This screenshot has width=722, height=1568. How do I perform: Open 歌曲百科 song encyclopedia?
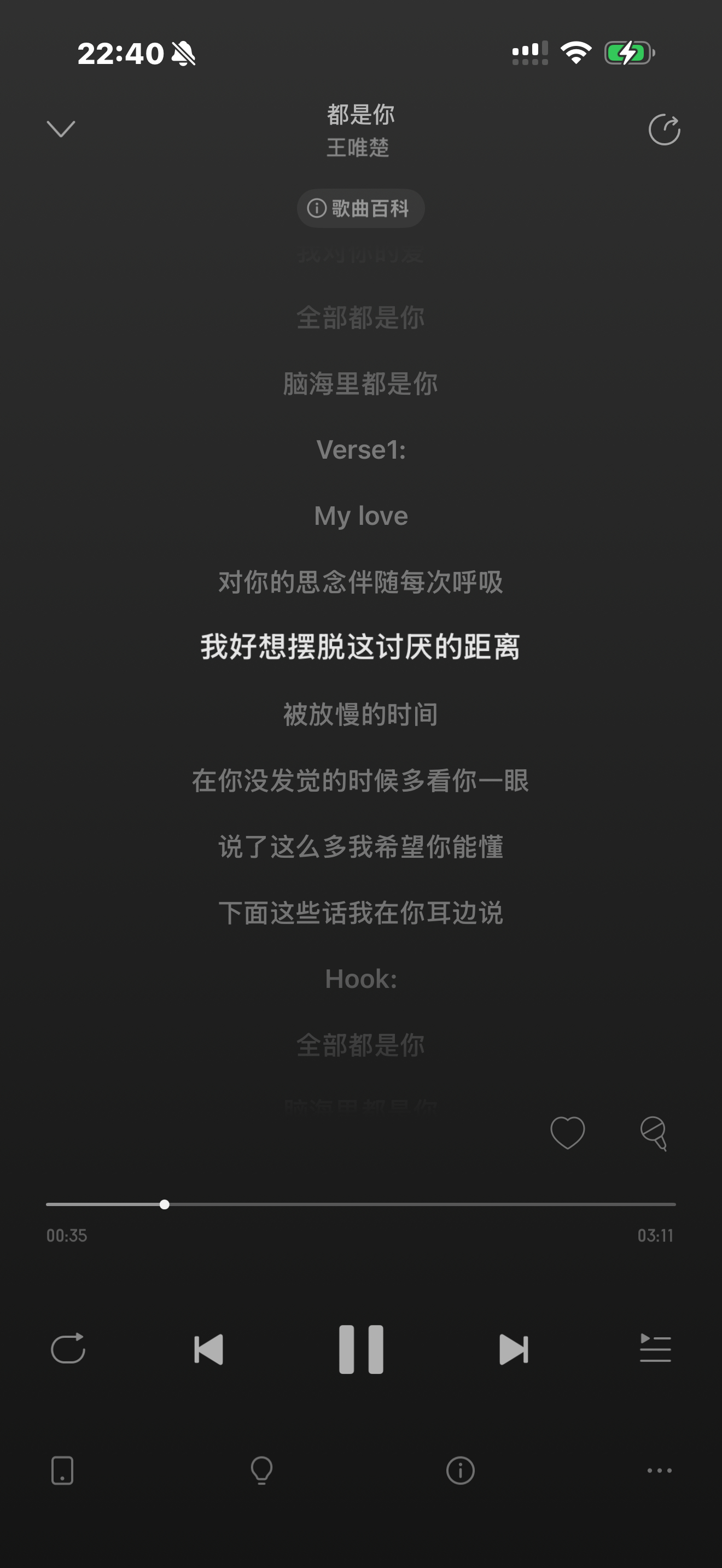[x=360, y=208]
